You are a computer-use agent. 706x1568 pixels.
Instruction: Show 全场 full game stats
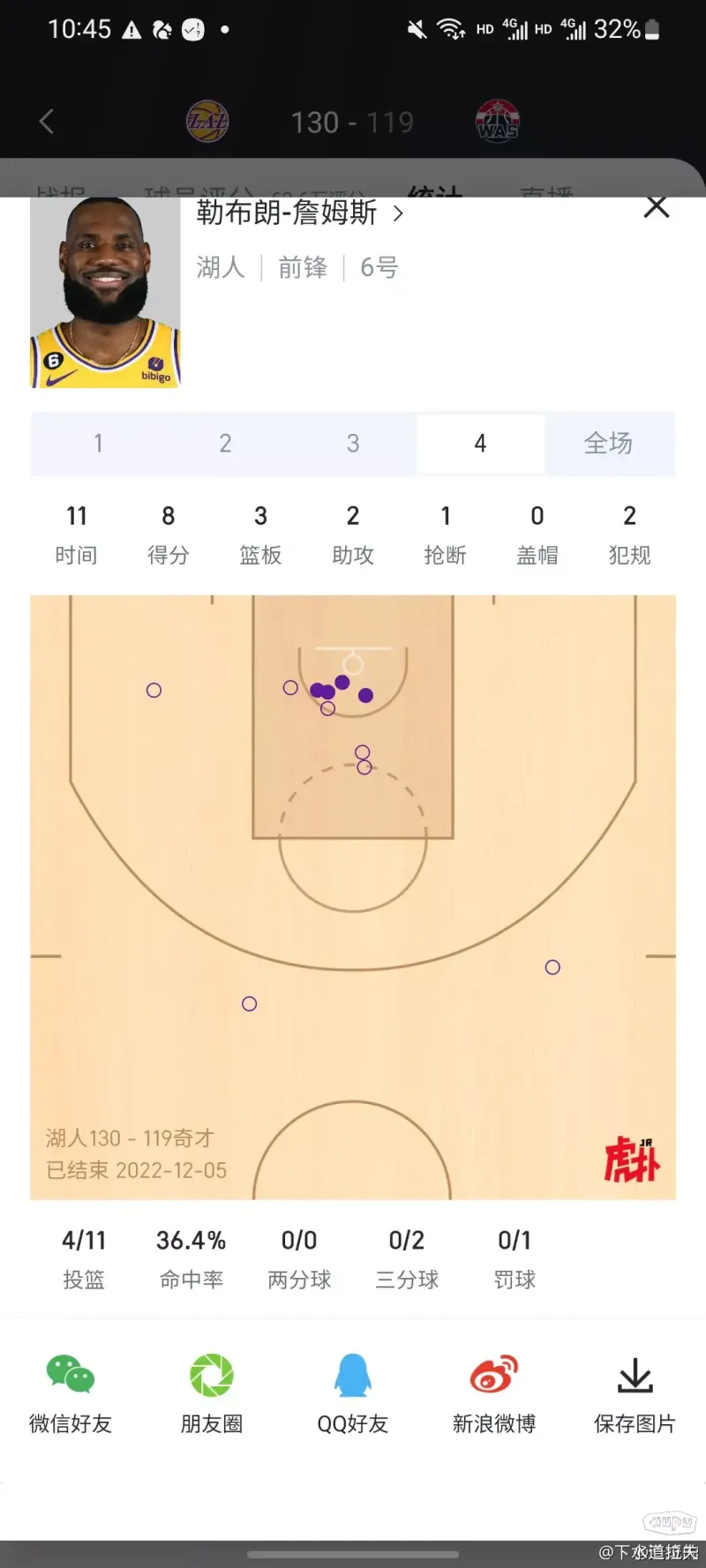(x=608, y=444)
